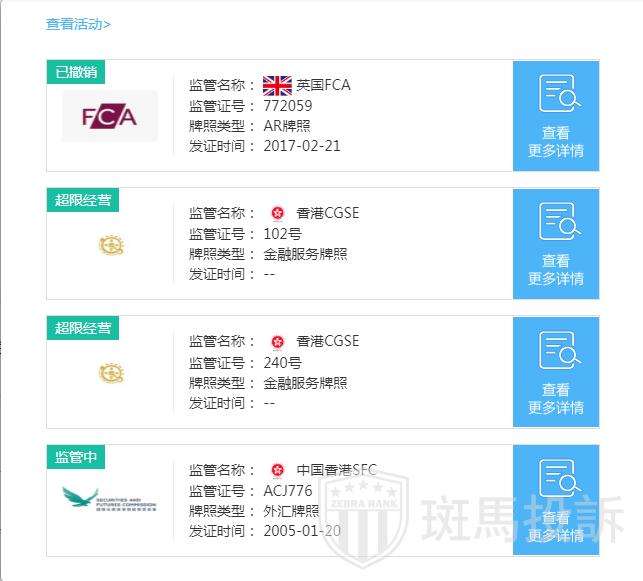Image resolution: width=643 pixels, height=581 pixels.
Task: View more details for 英国FCA license
Action: click(556, 116)
